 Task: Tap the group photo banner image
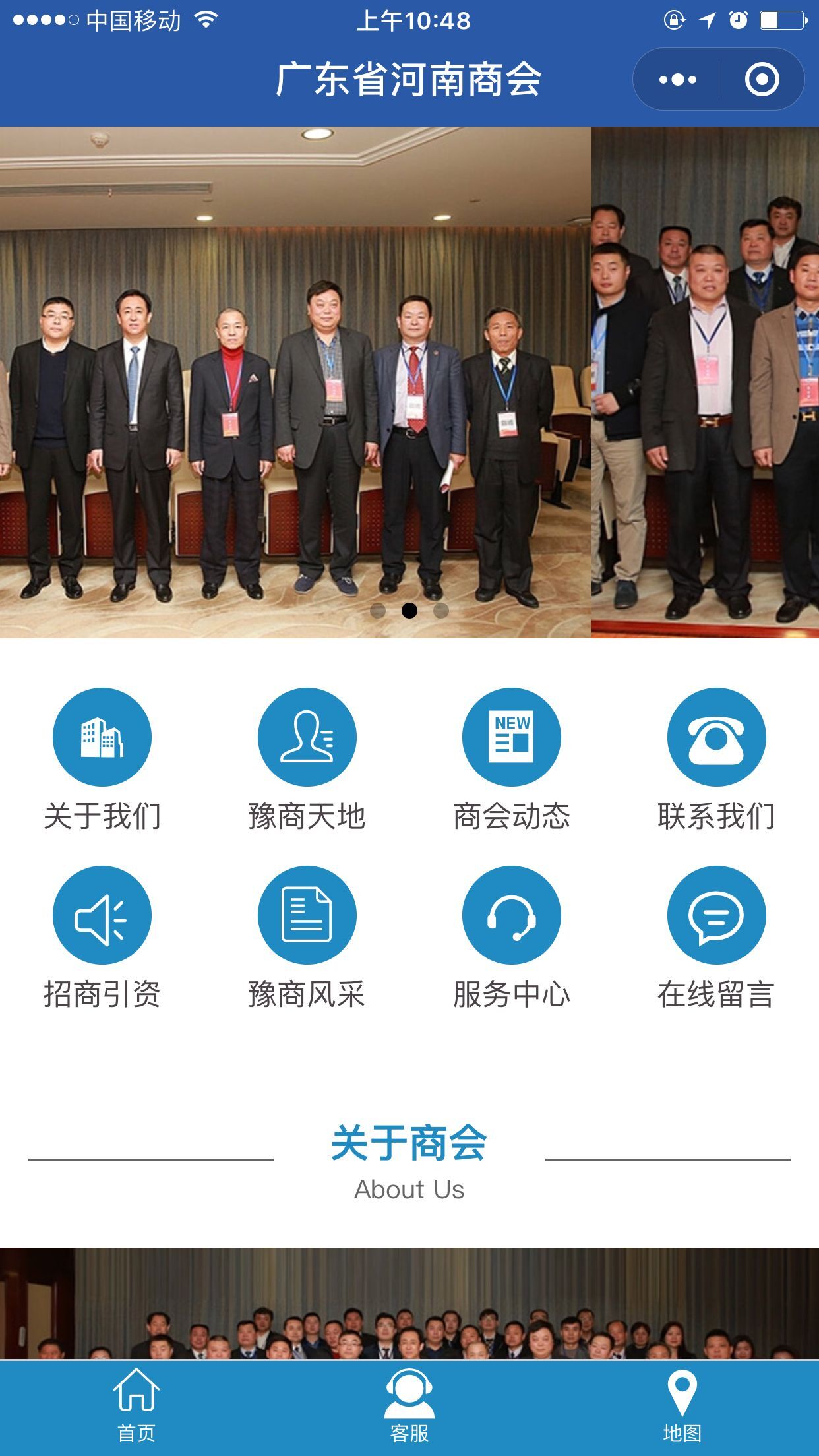(x=297, y=376)
